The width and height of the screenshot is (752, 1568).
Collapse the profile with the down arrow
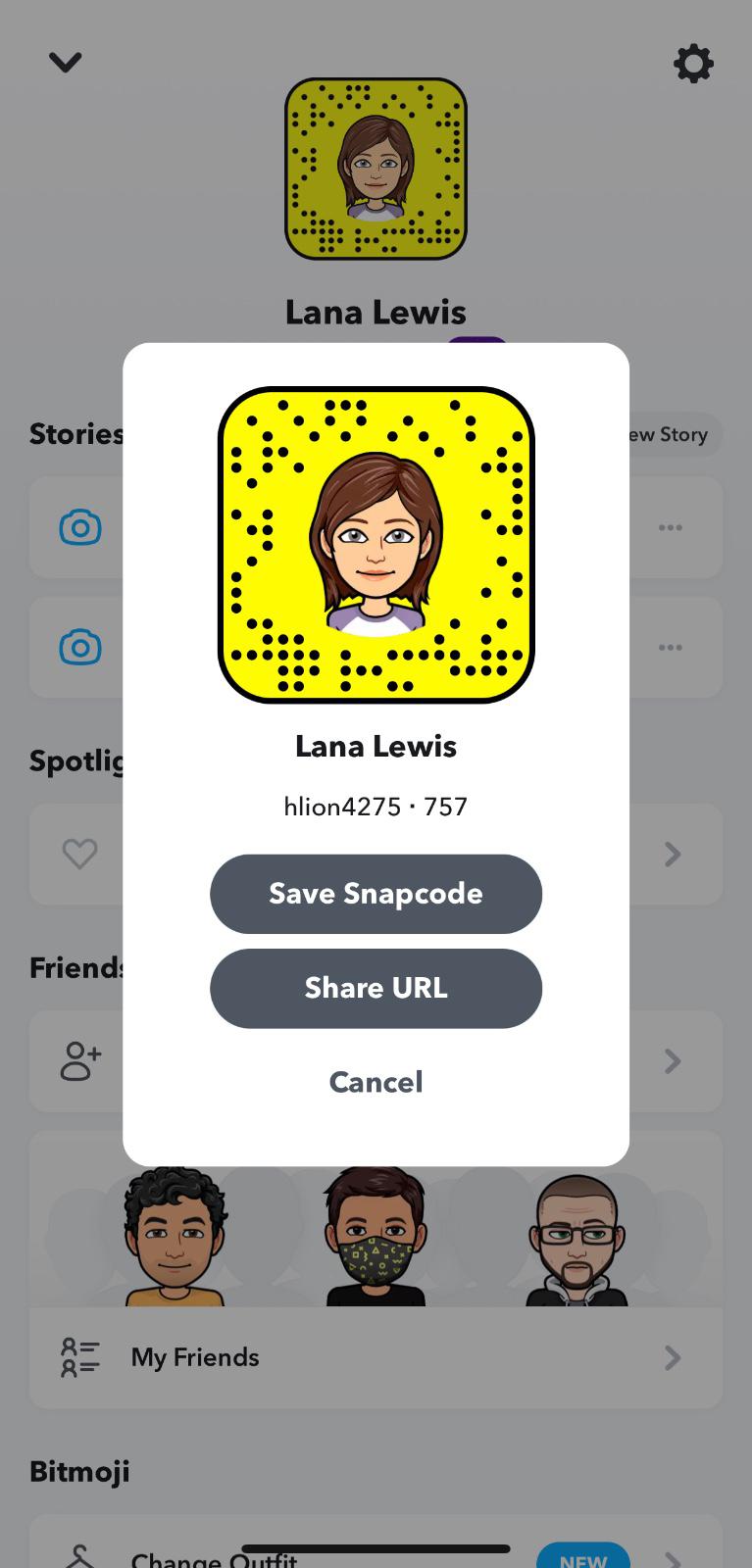coord(66,63)
